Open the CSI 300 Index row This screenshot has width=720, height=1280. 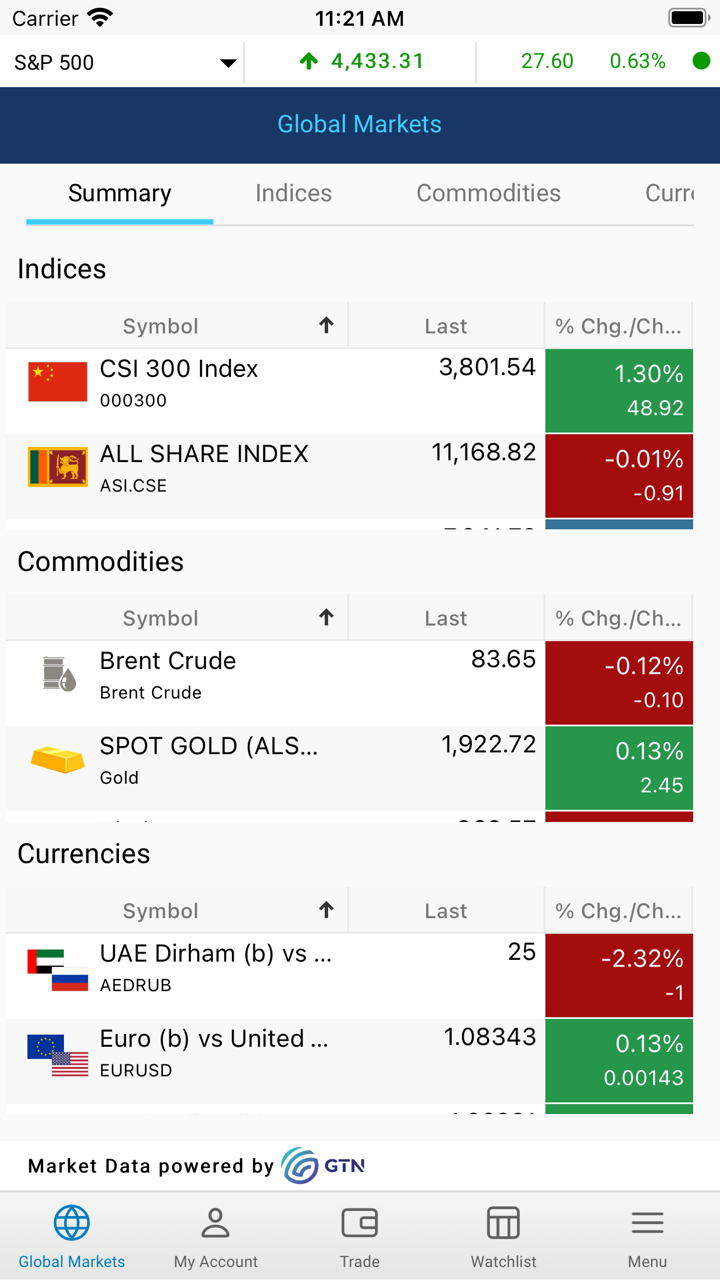pos(275,390)
